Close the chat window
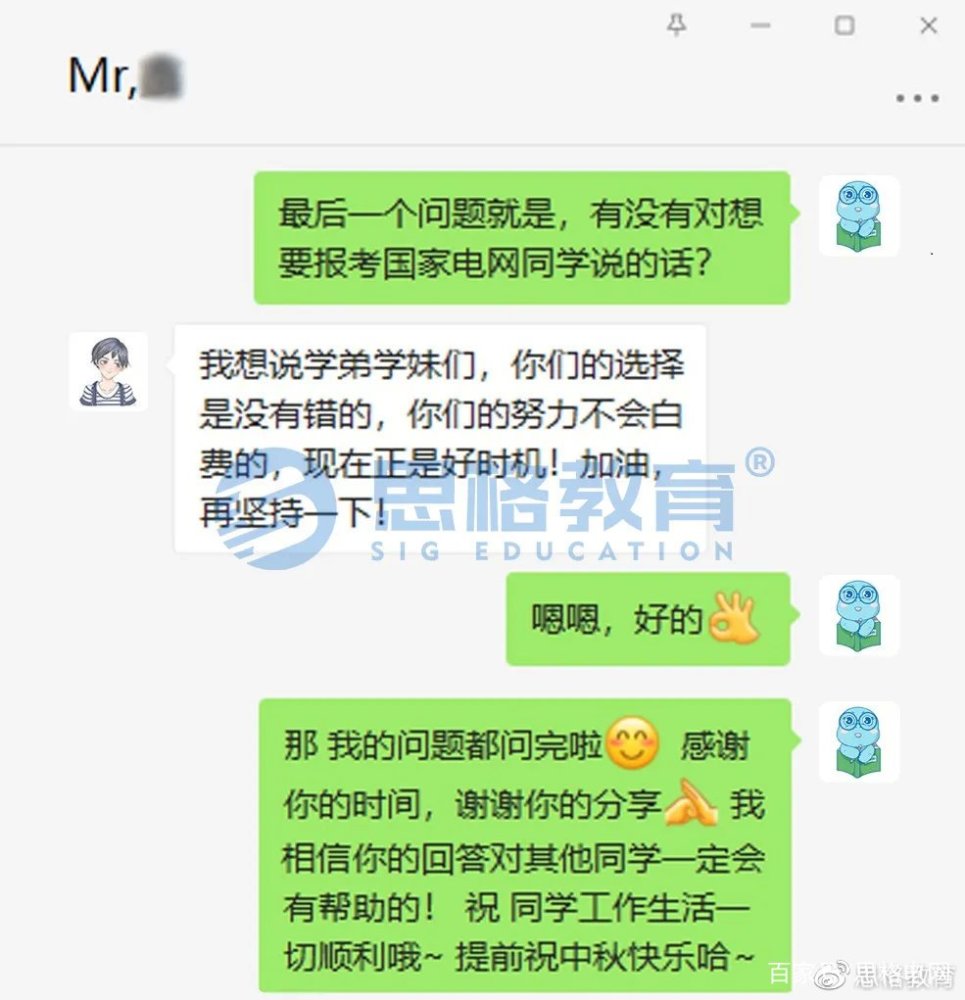Image resolution: width=965 pixels, height=1000 pixels. (928, 26)
